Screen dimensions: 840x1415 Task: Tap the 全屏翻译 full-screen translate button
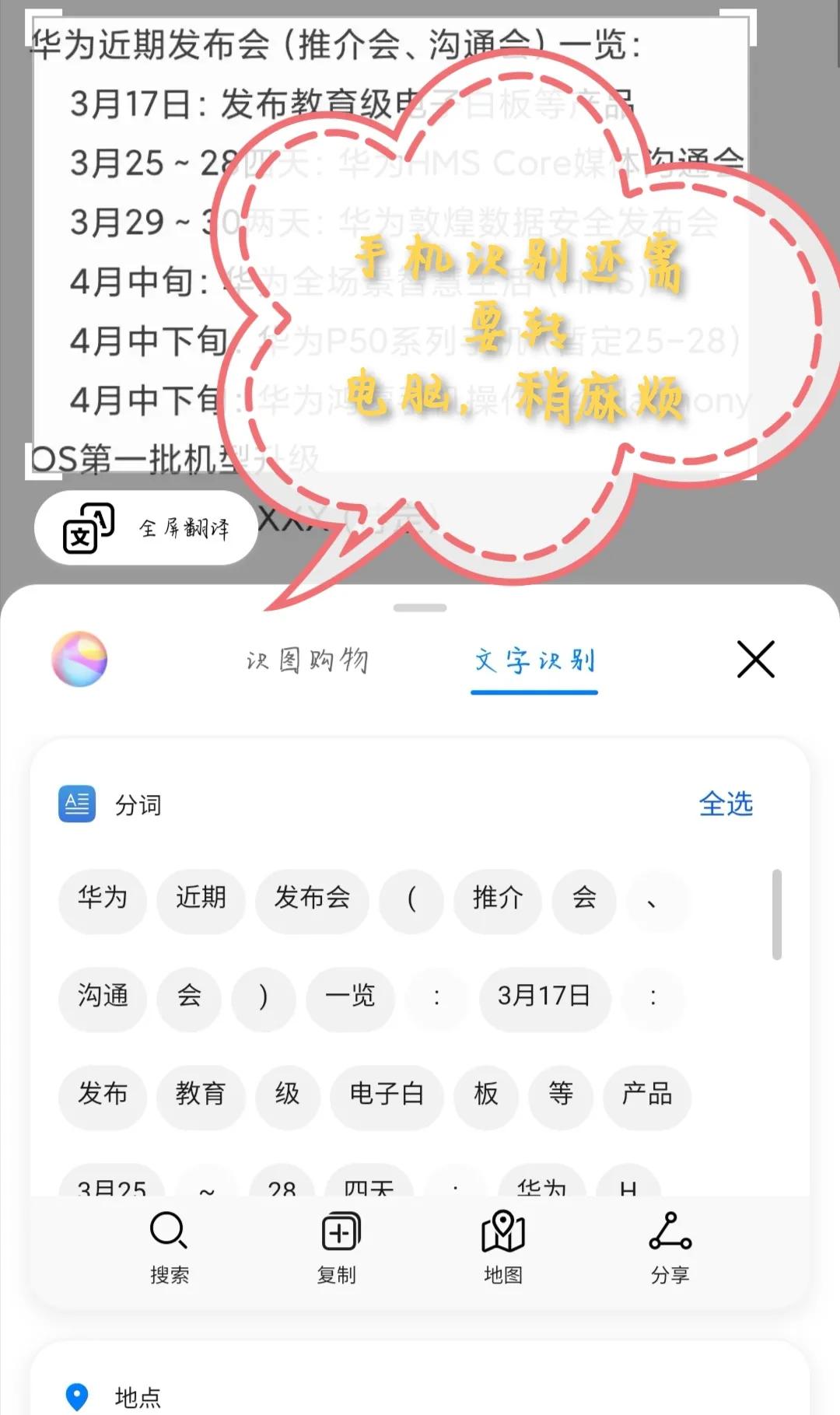146,527
